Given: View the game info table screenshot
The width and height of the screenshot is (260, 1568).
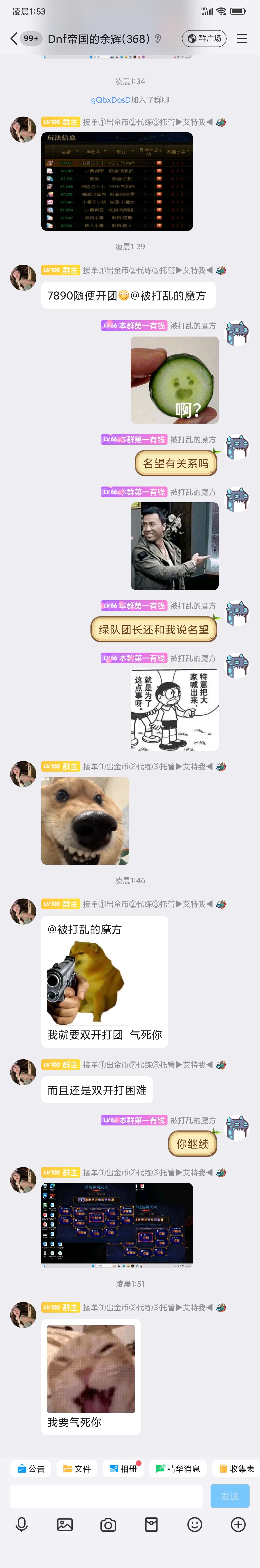Looking at the screenshot, I should 117,181.
